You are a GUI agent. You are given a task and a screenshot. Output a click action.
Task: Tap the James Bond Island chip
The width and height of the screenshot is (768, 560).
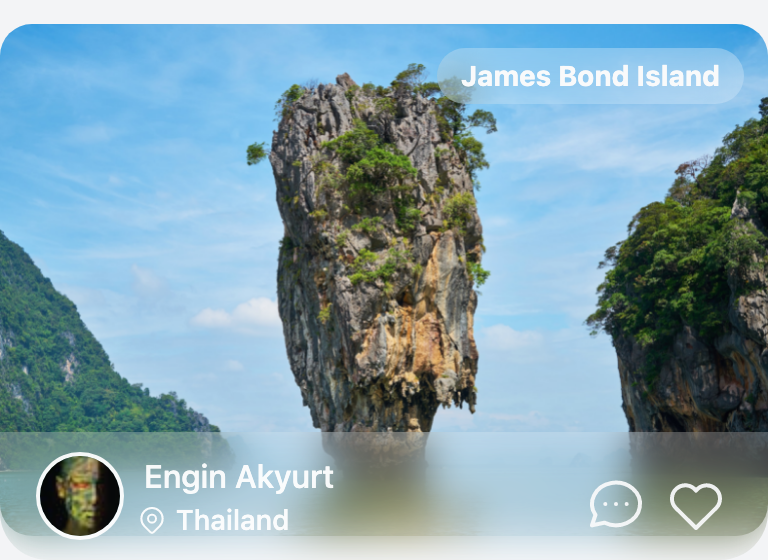point(590,76)
